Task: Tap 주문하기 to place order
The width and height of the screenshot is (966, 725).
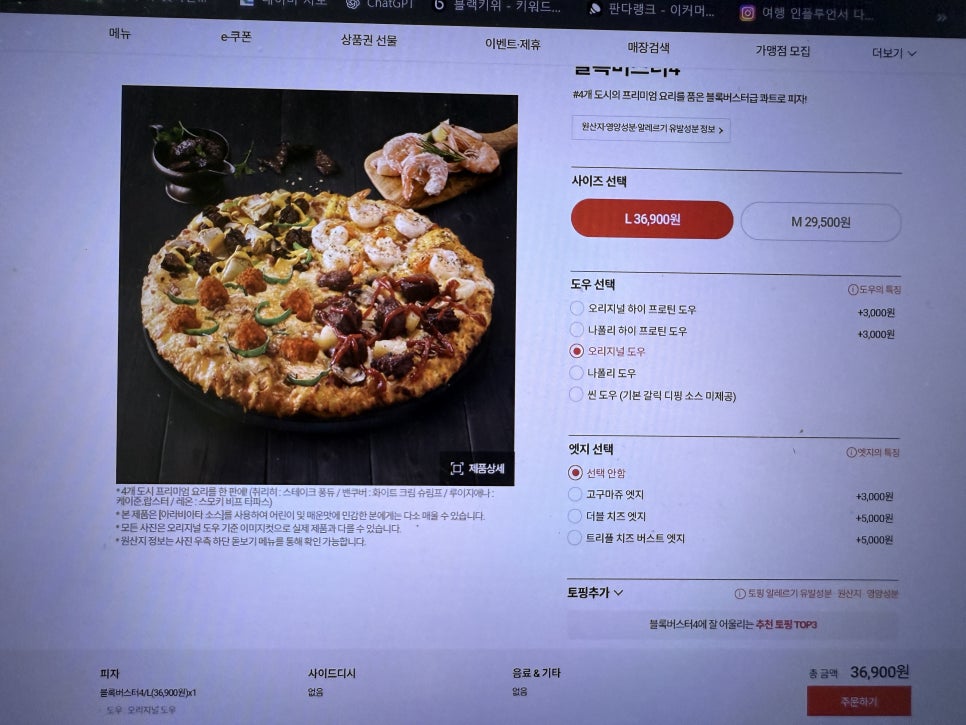Action: tap(858, 701)
